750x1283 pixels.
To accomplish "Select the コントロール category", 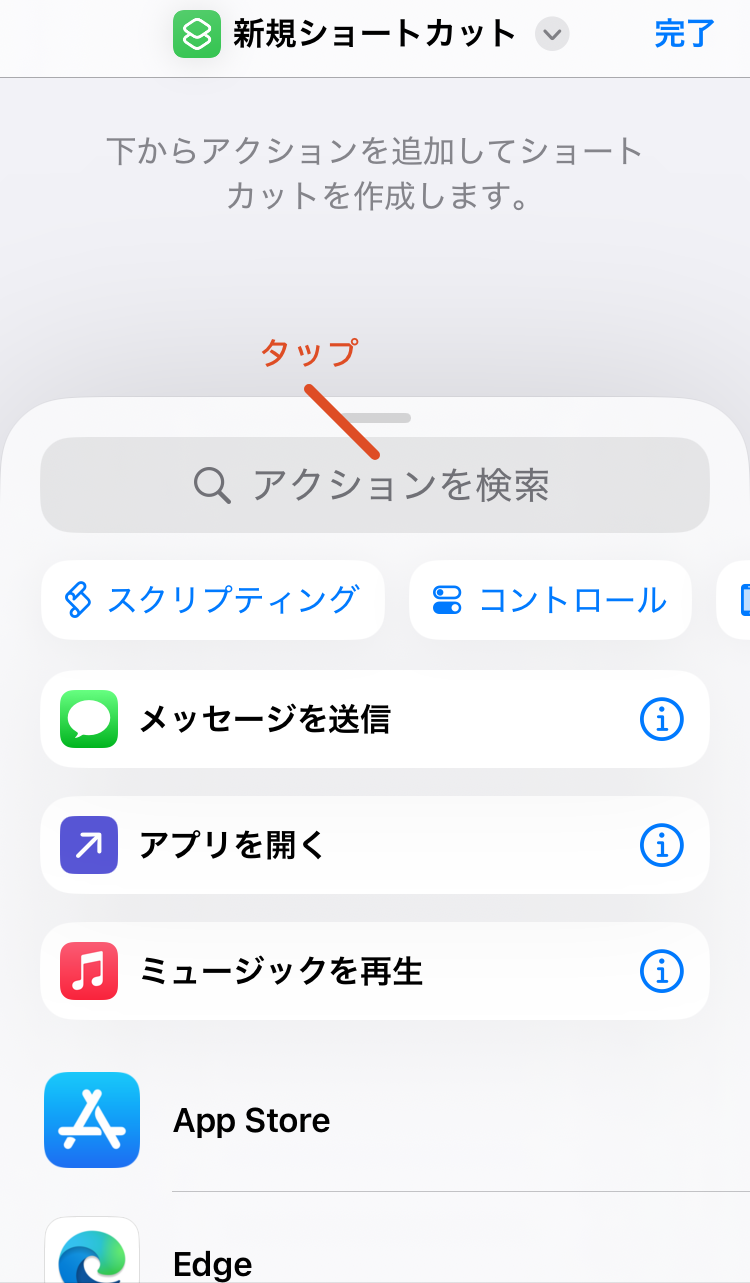I will tap(550, 600).
